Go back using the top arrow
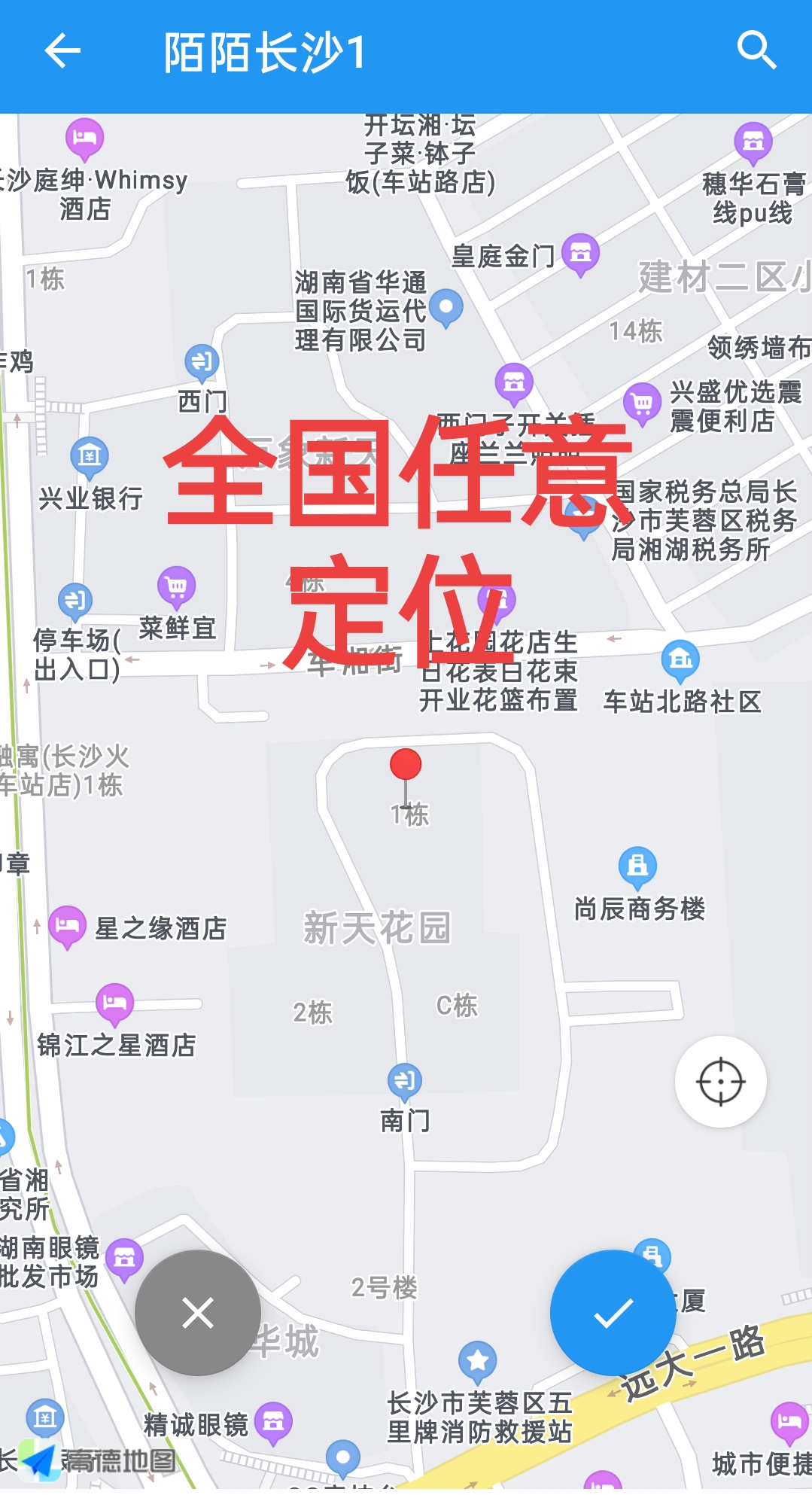The width and height of the screenshot is (812, 1495). [x=62, y=52]
